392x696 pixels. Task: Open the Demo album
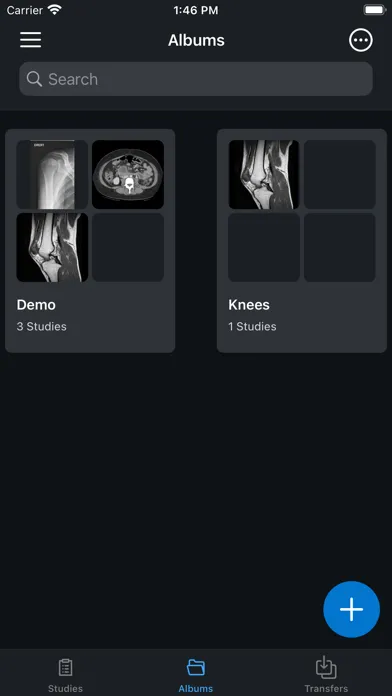click(90, 241)
